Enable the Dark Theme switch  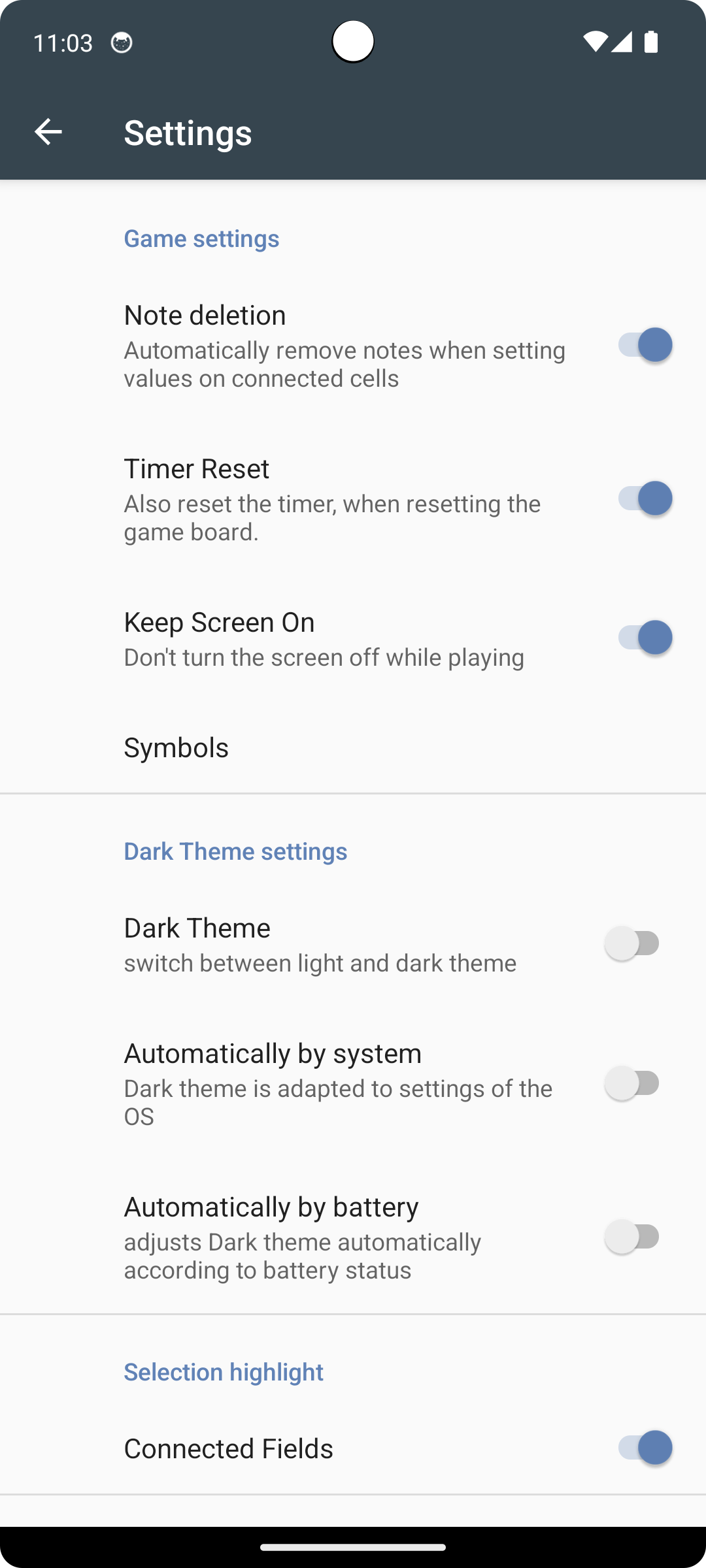pos(633,943)
